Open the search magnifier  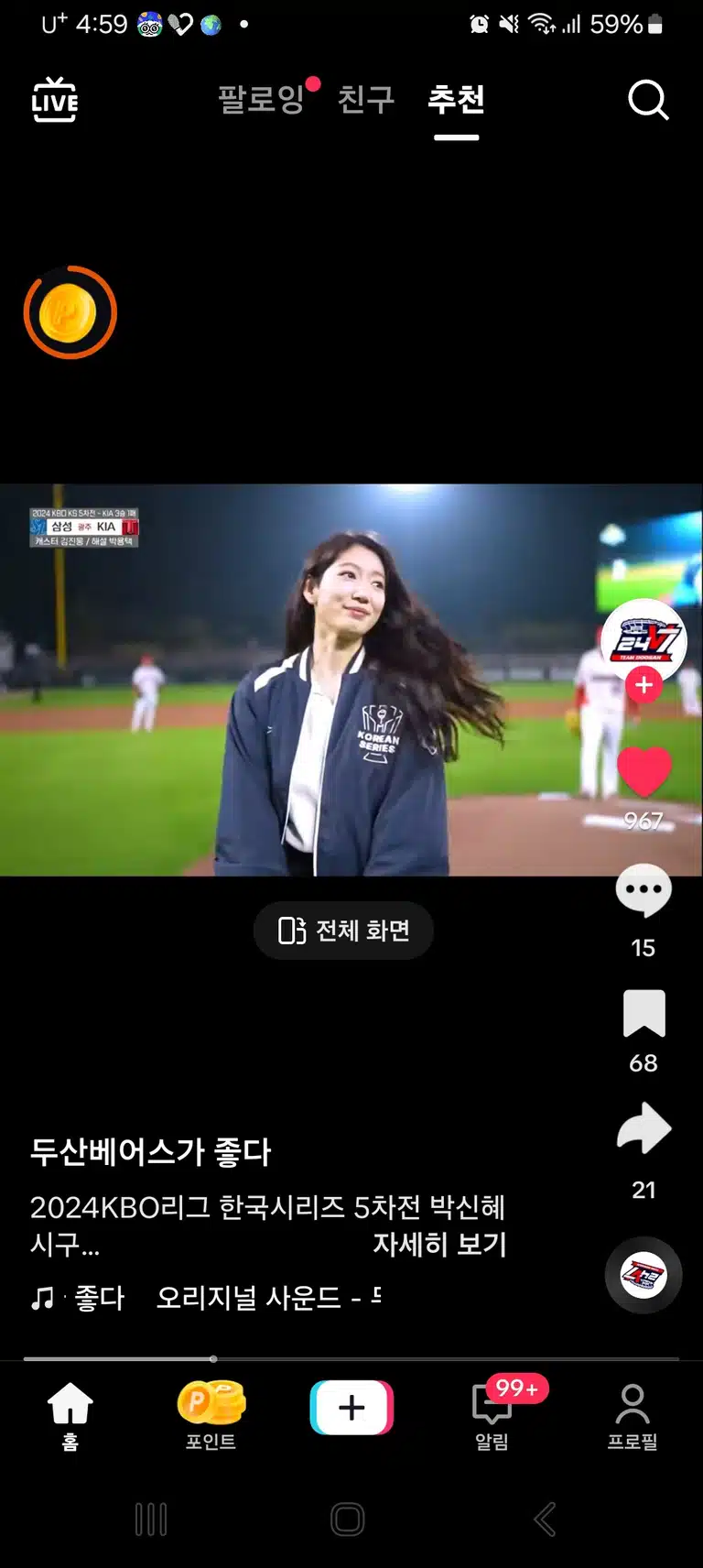648,100
